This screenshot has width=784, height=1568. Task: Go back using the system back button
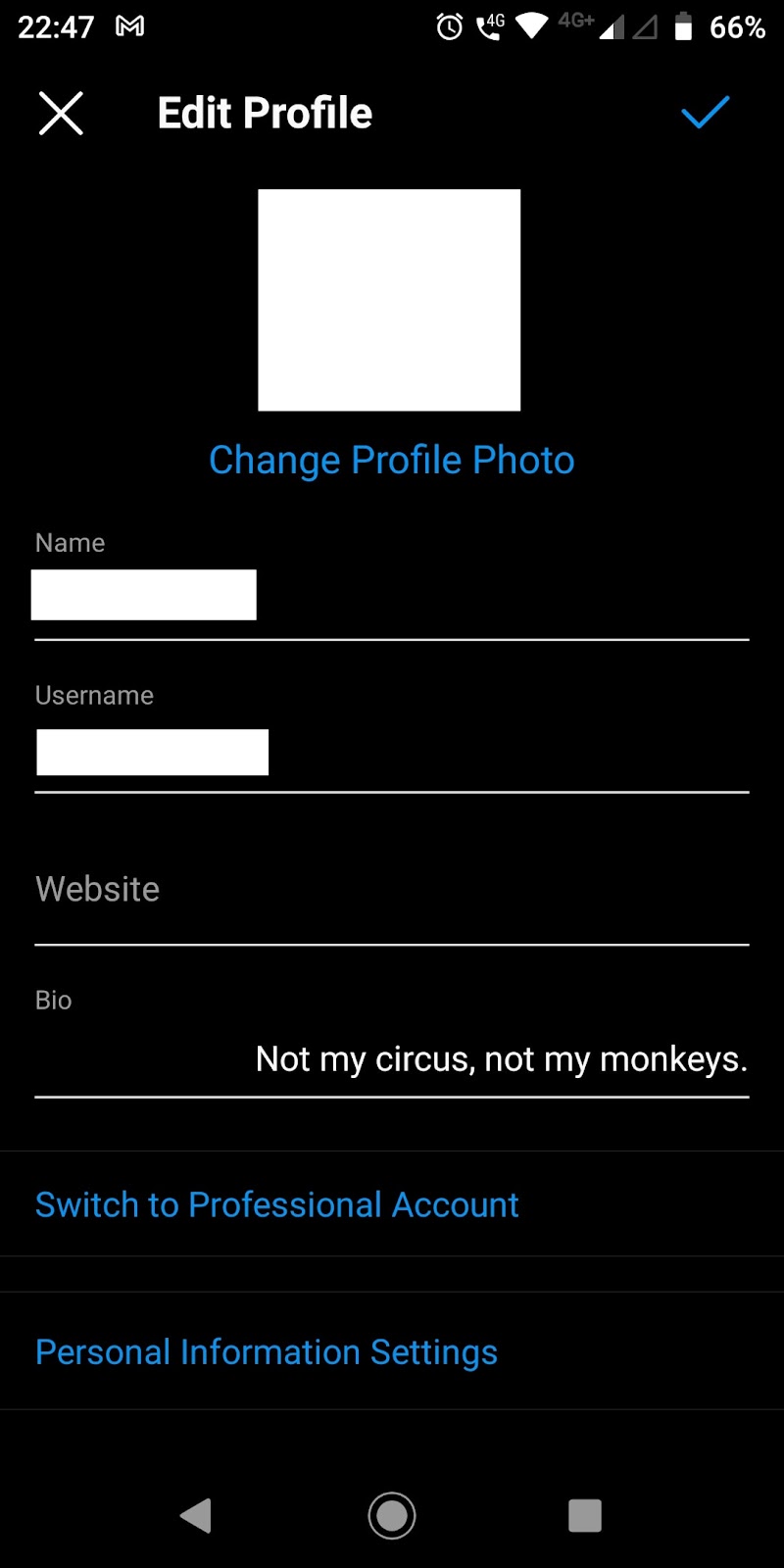point(196,1516)
